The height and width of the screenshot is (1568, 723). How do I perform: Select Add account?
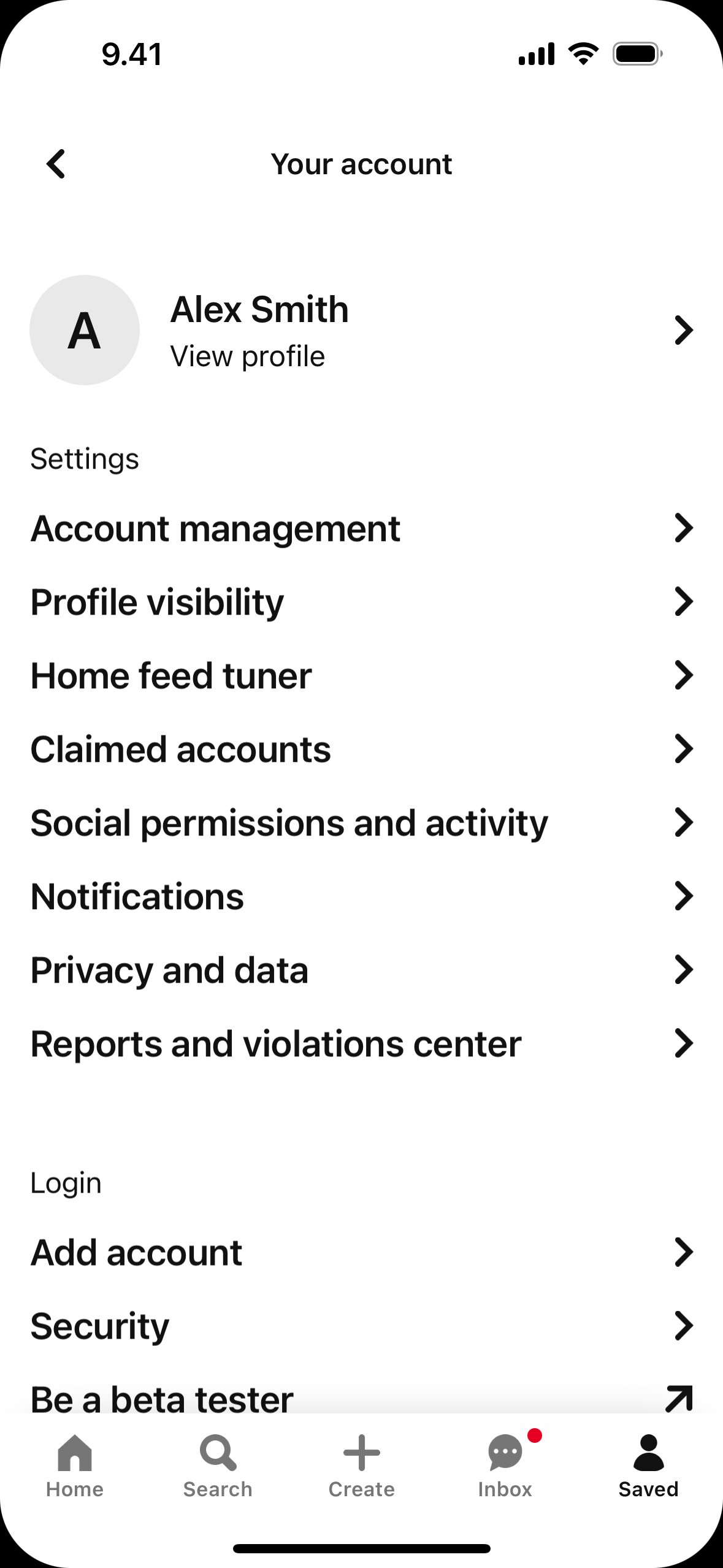point(361,1252)
